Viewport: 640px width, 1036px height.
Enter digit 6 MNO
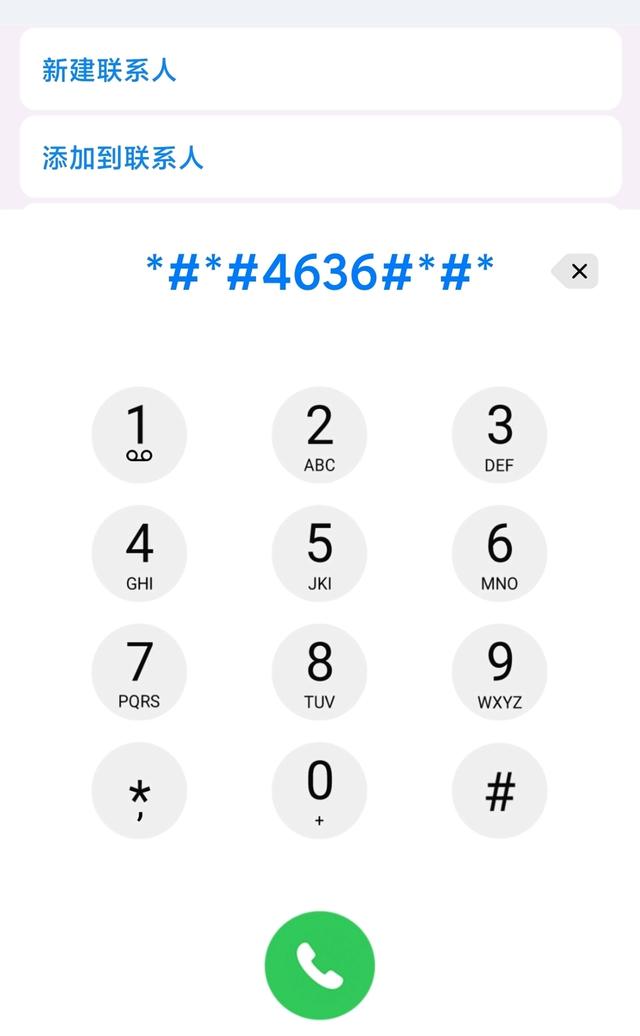click(499, 554)
